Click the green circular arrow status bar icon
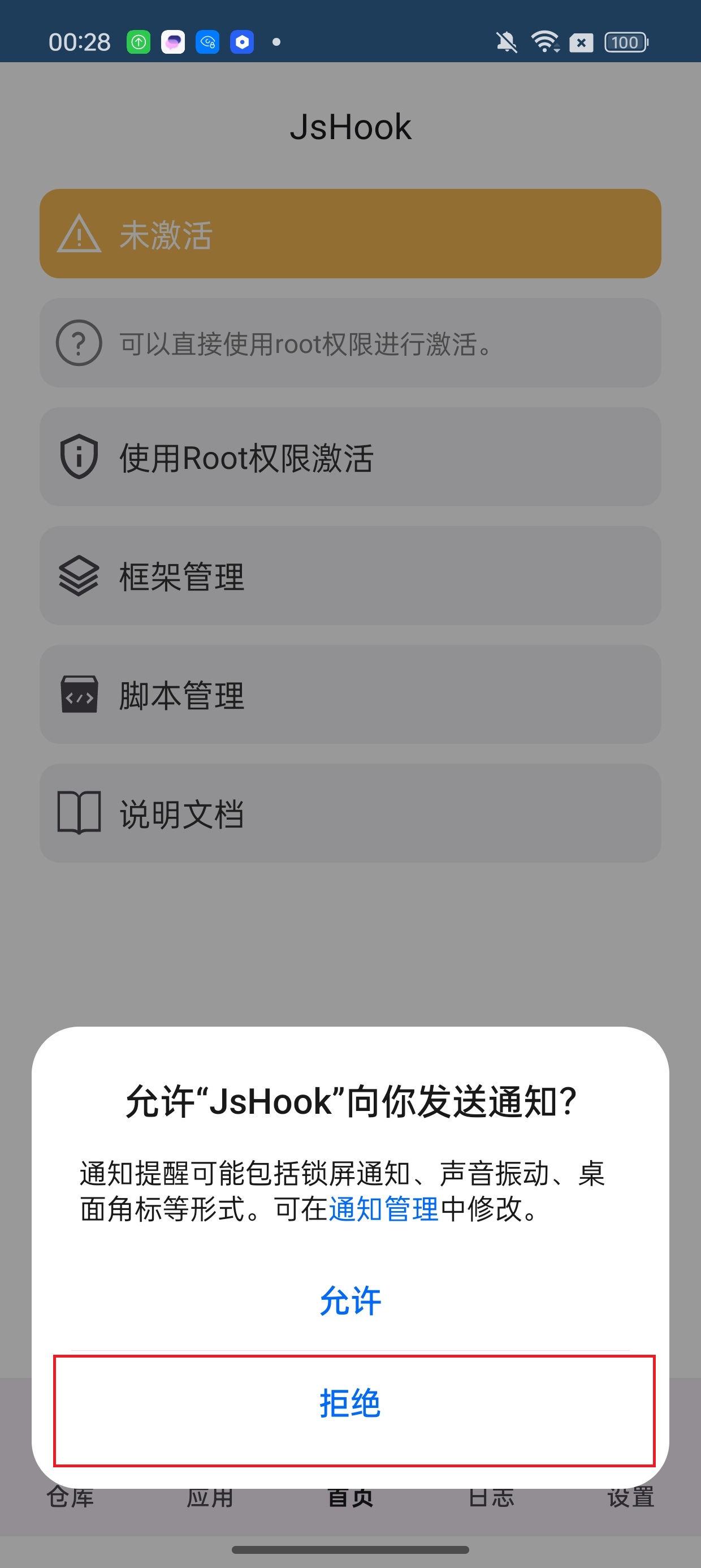This screenshot has height=1568, width=701. (x=139, y=41)
